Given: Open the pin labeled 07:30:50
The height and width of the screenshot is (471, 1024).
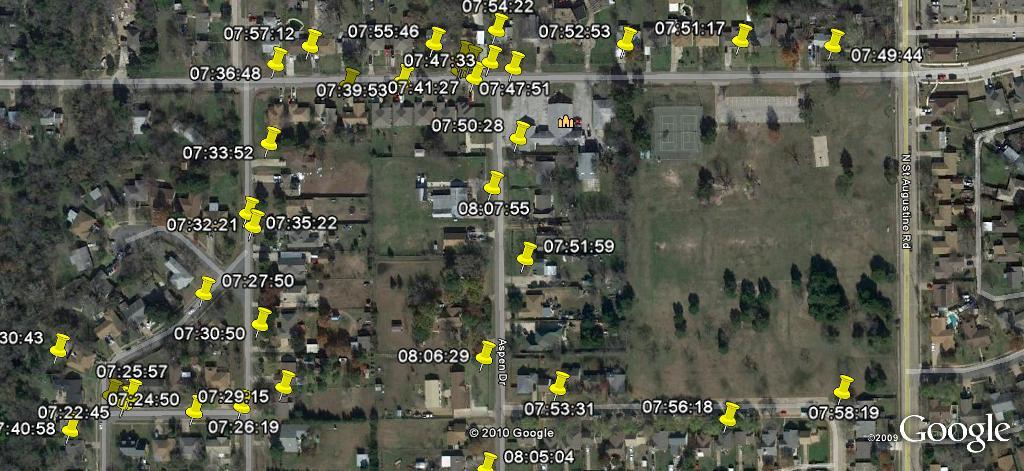Looking at the screenshot, I should (x=262, y=319).
